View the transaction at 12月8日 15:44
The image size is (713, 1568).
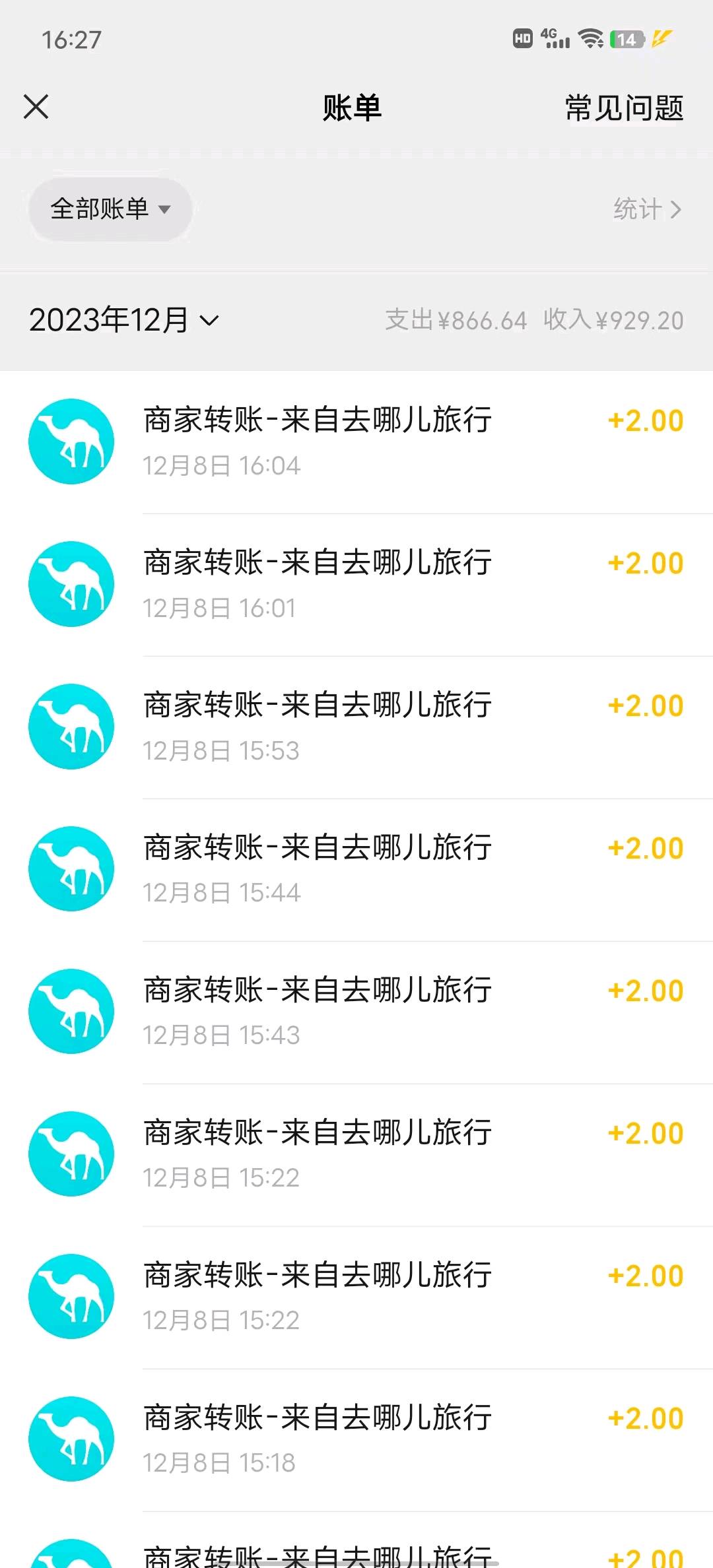pyautogui.click(x=356, y=870)
